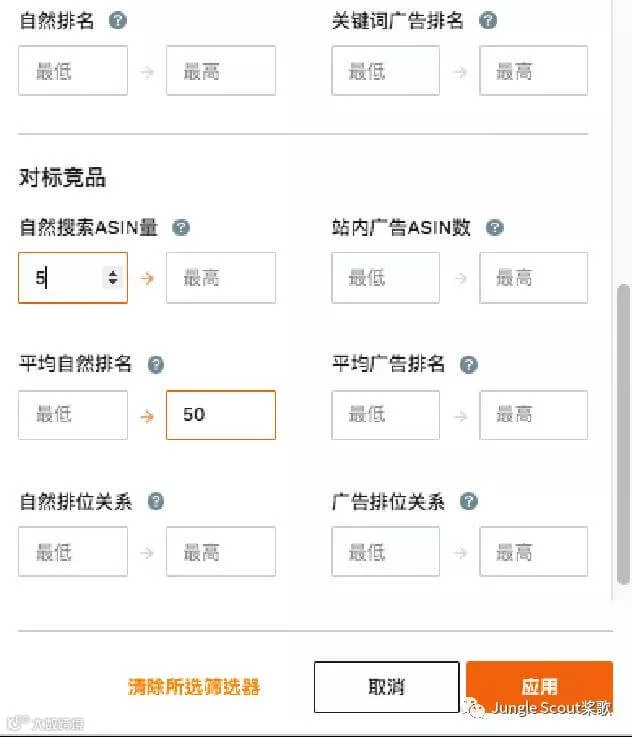Tap the 平均广告排名 minimum field
632x737 pixels.
[386, 415]
